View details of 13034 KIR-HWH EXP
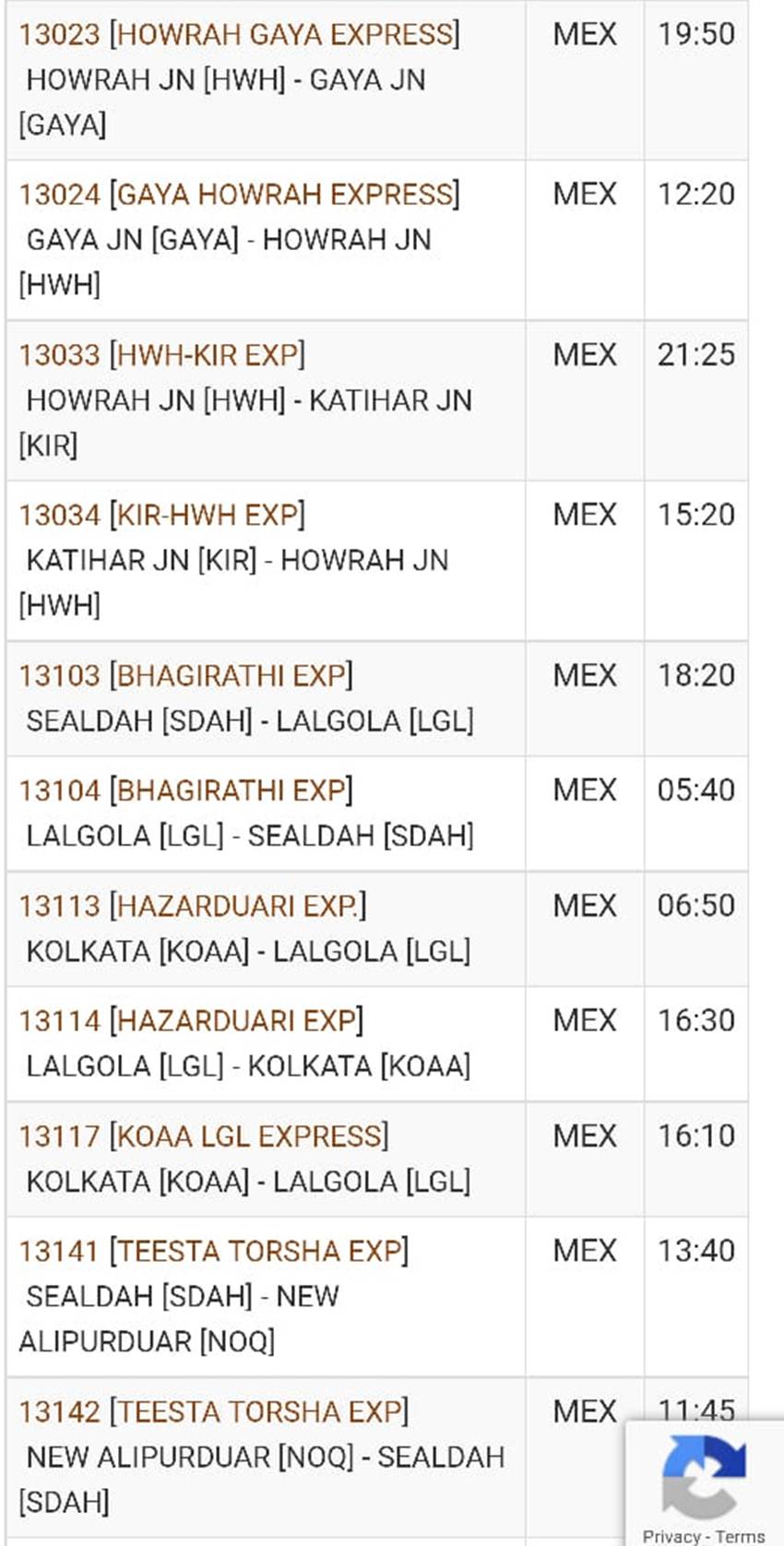The image size is (784, 1546). (x=162, y=515)
